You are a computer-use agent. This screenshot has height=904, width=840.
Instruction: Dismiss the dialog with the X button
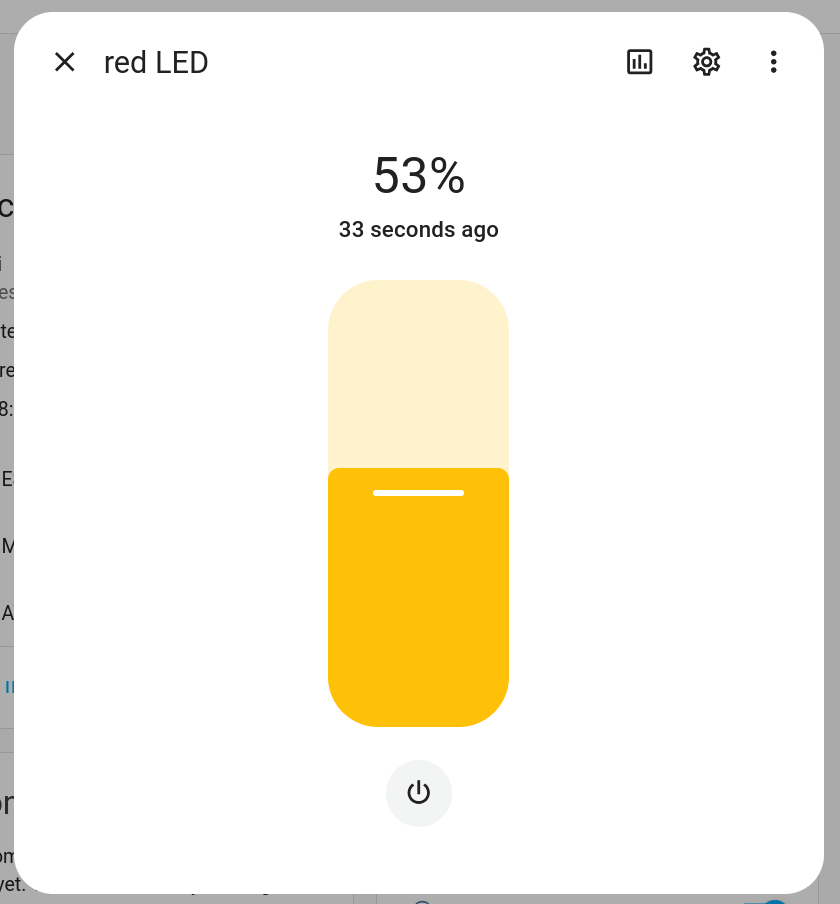point(64,62)
